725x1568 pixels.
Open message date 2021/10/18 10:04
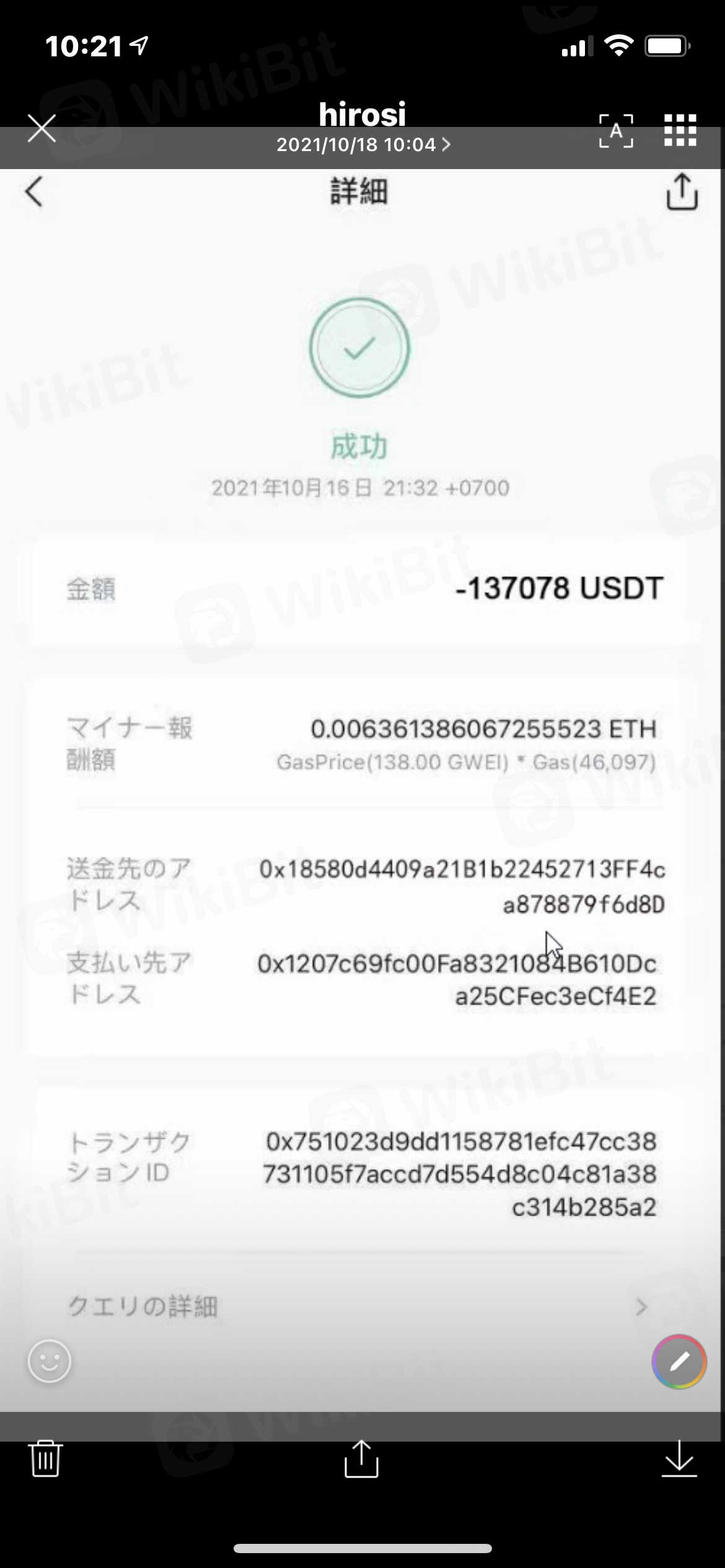(362, 145)
